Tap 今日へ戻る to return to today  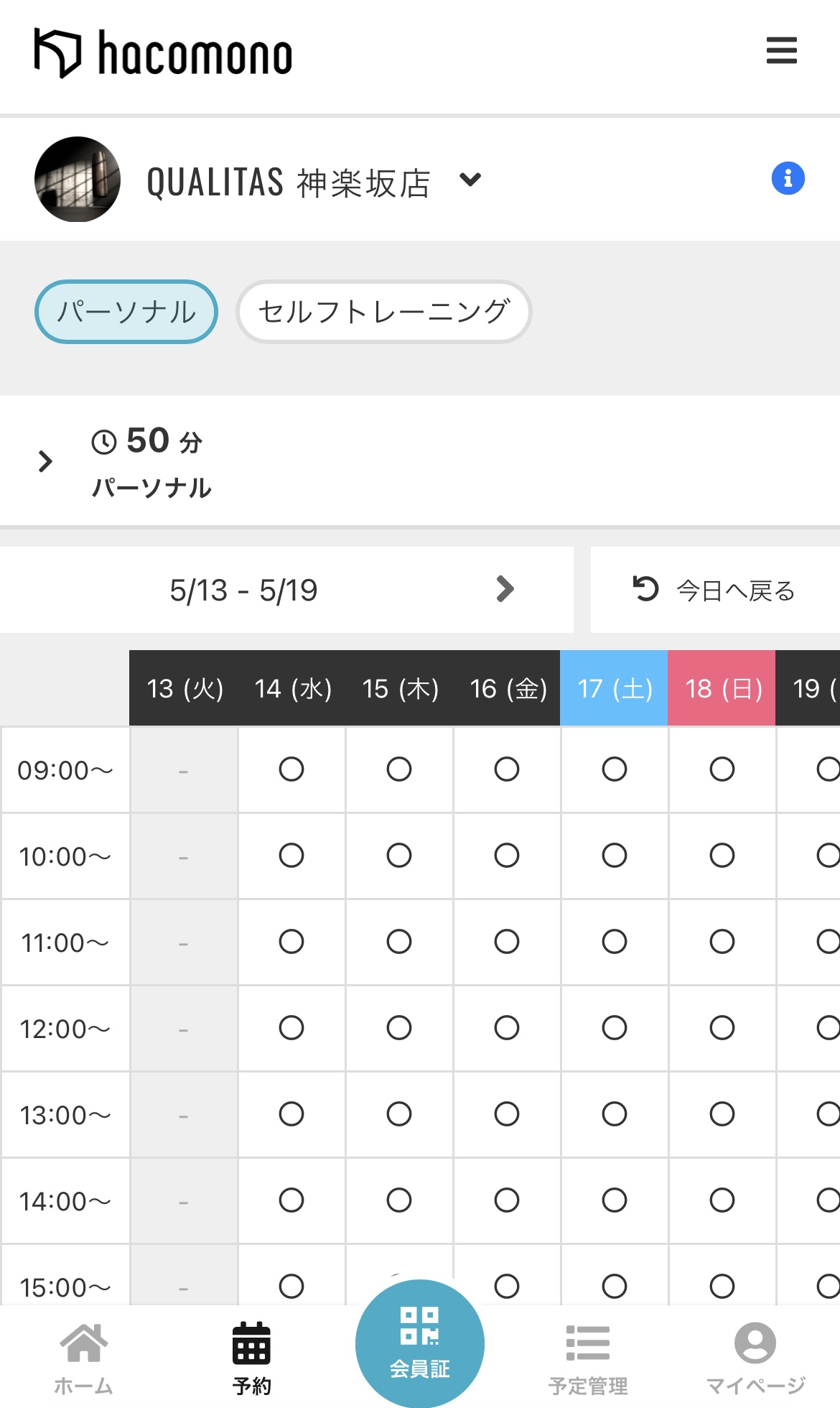point(715,590)
